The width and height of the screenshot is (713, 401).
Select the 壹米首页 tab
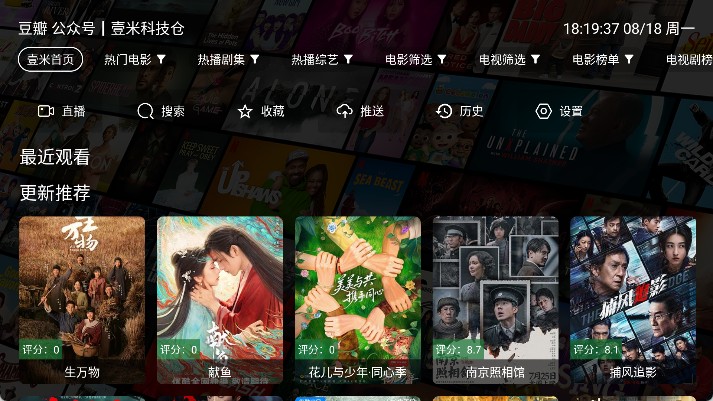click(50, 60)
